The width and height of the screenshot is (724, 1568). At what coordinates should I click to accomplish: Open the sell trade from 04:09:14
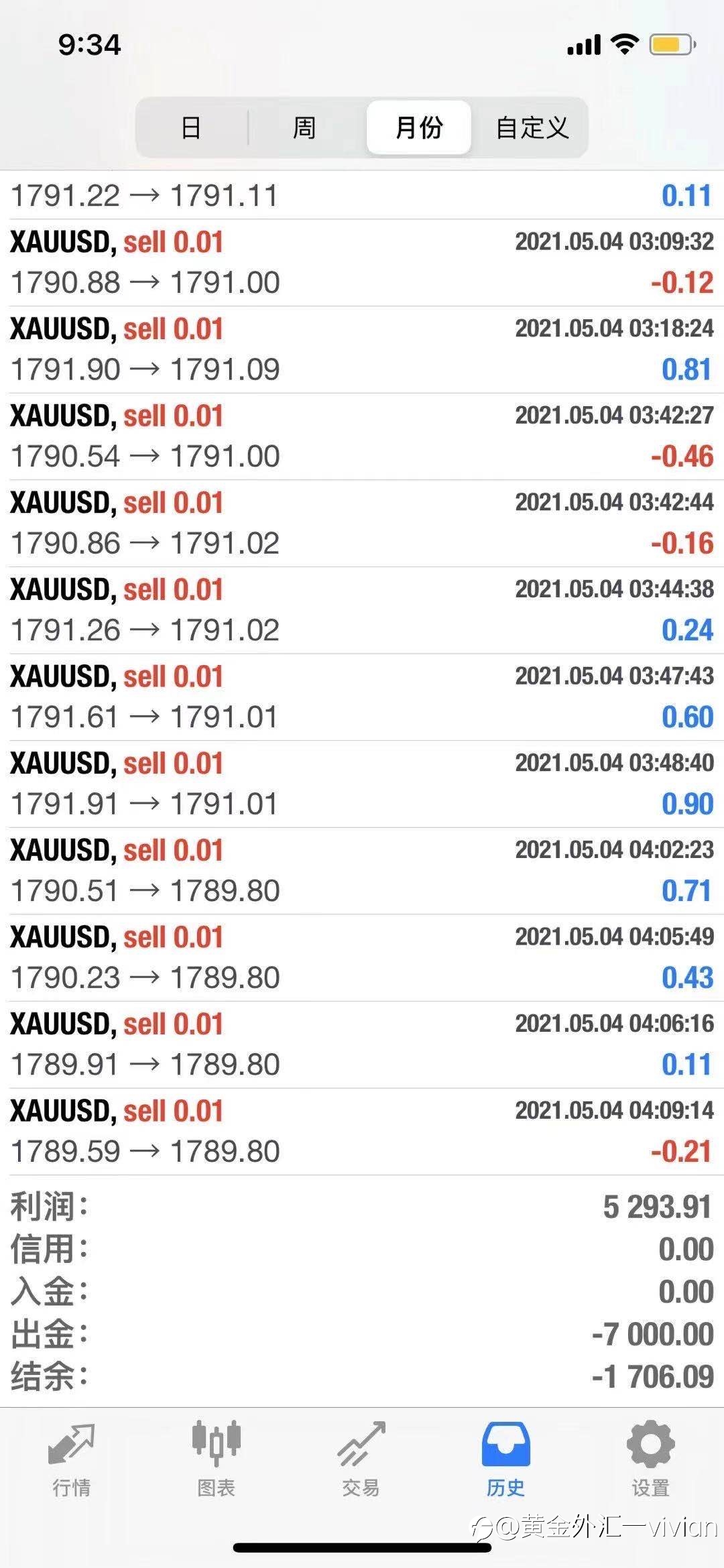coord(362,1132)
